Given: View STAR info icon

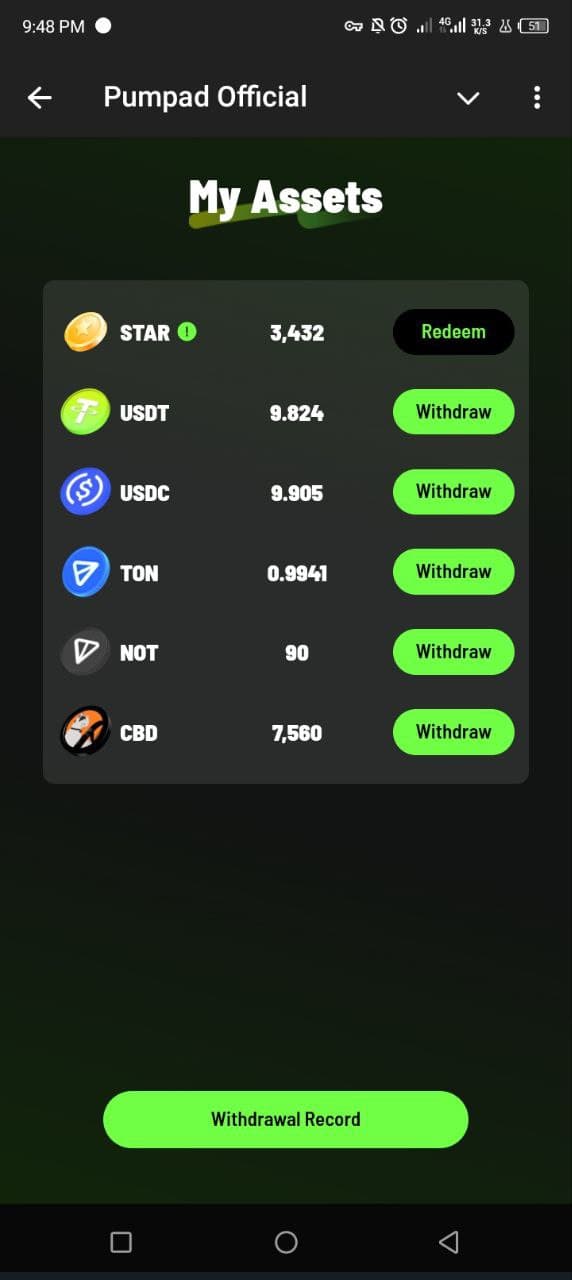Looking at the screenshot, I should click(x=187, y=331).
